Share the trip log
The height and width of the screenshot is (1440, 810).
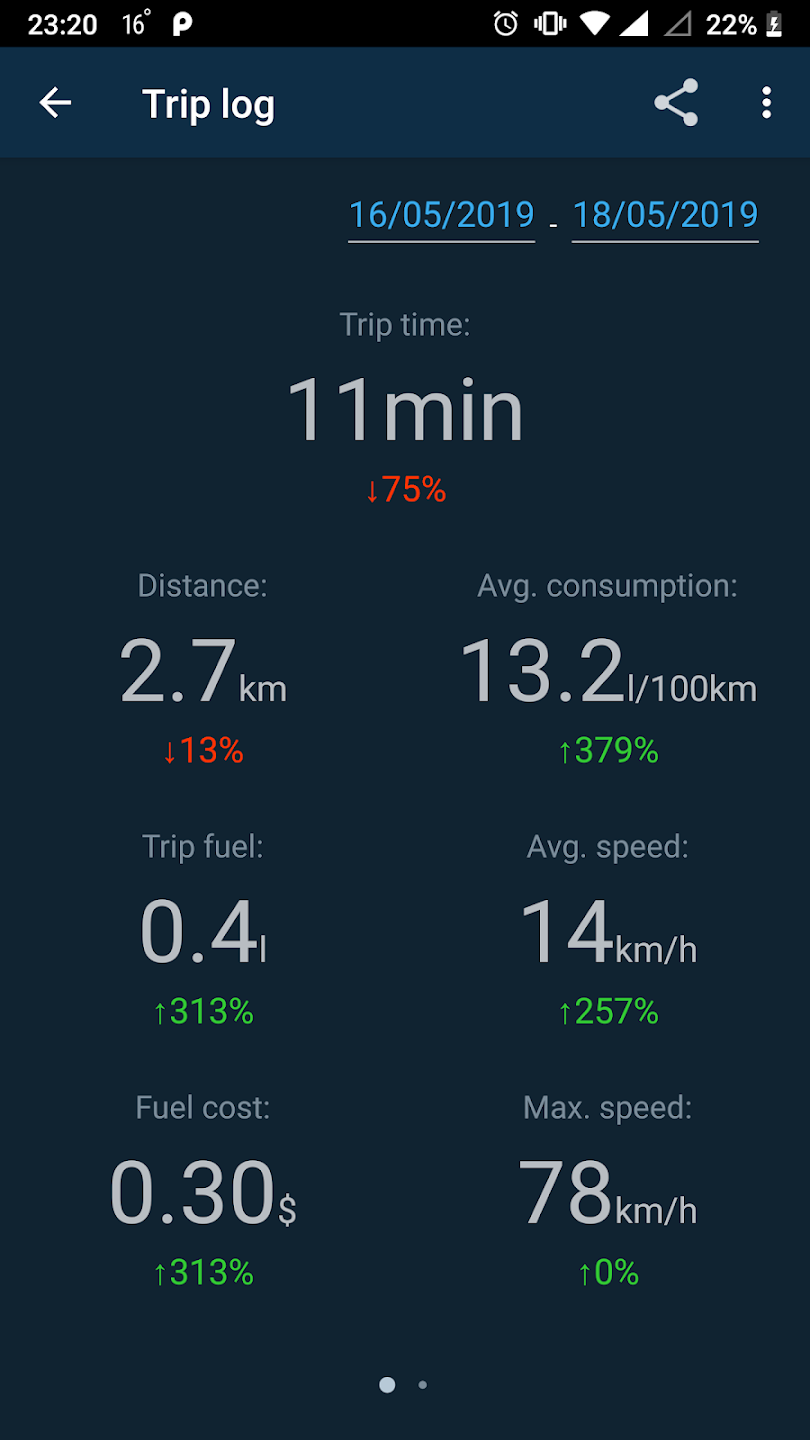pyautogui.click(x=676, y=103)
